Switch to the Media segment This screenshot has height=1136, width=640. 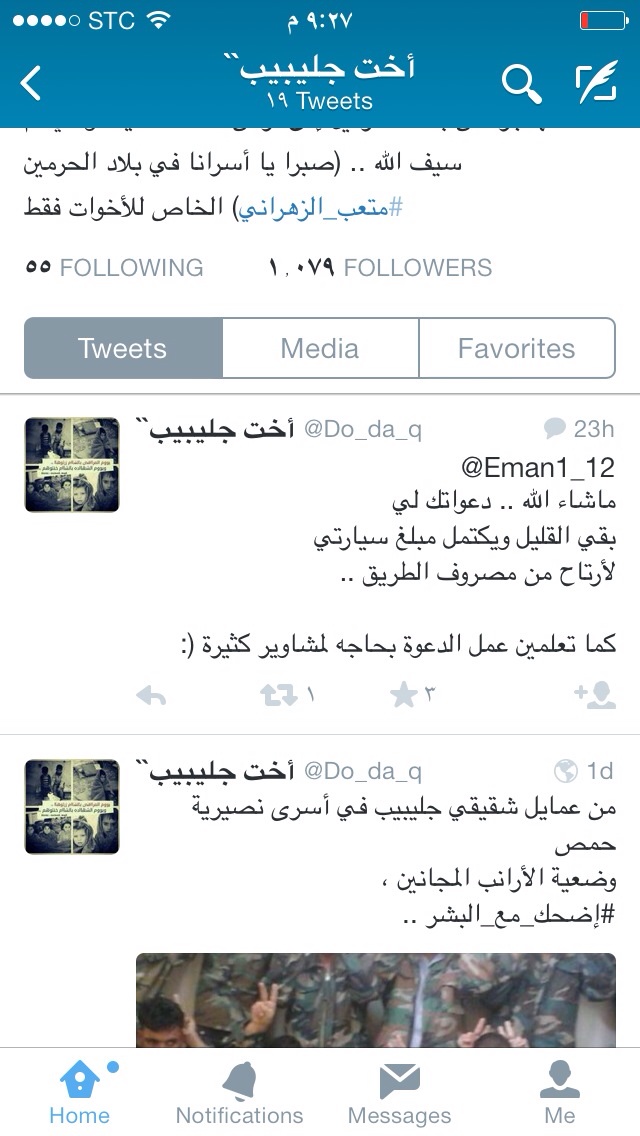320,348
